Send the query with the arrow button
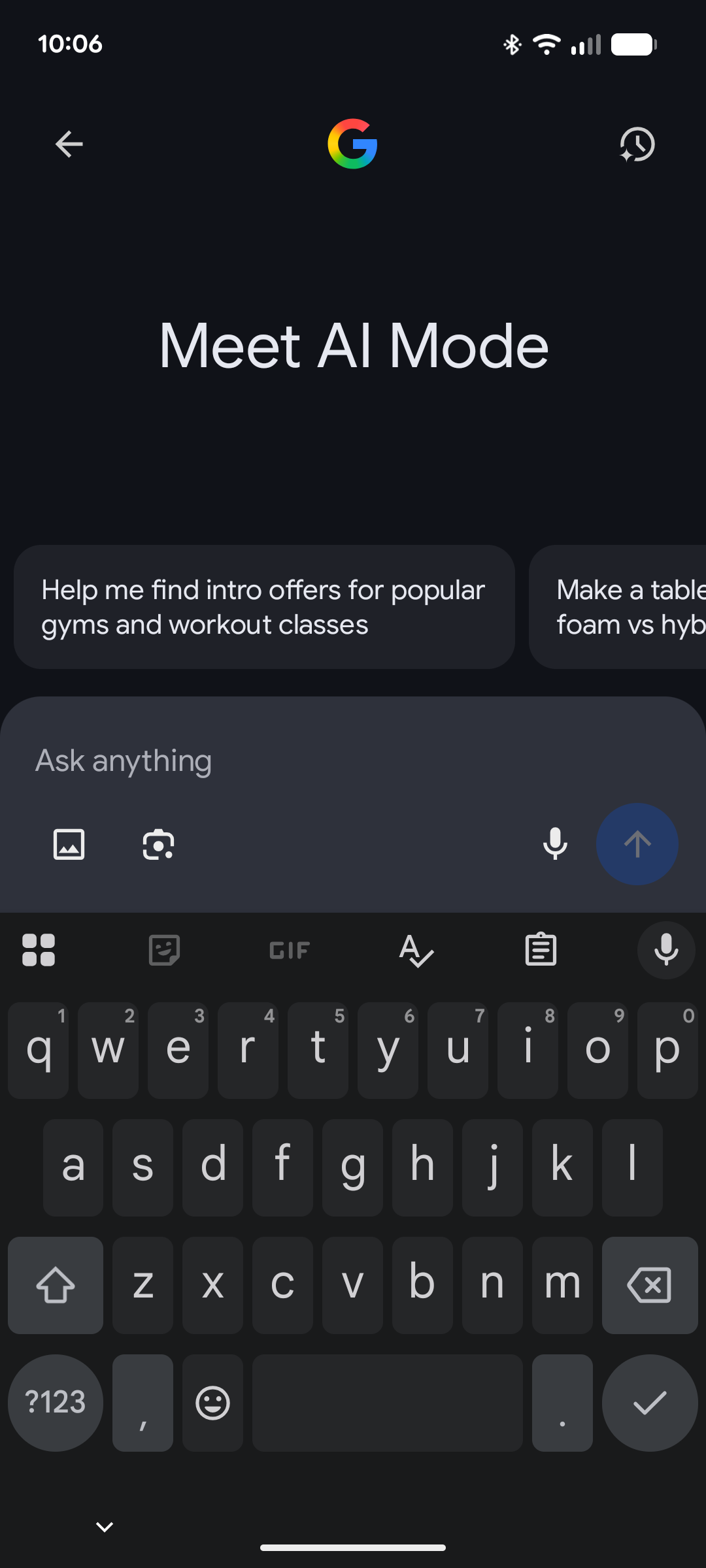 (x=637, y=844)
